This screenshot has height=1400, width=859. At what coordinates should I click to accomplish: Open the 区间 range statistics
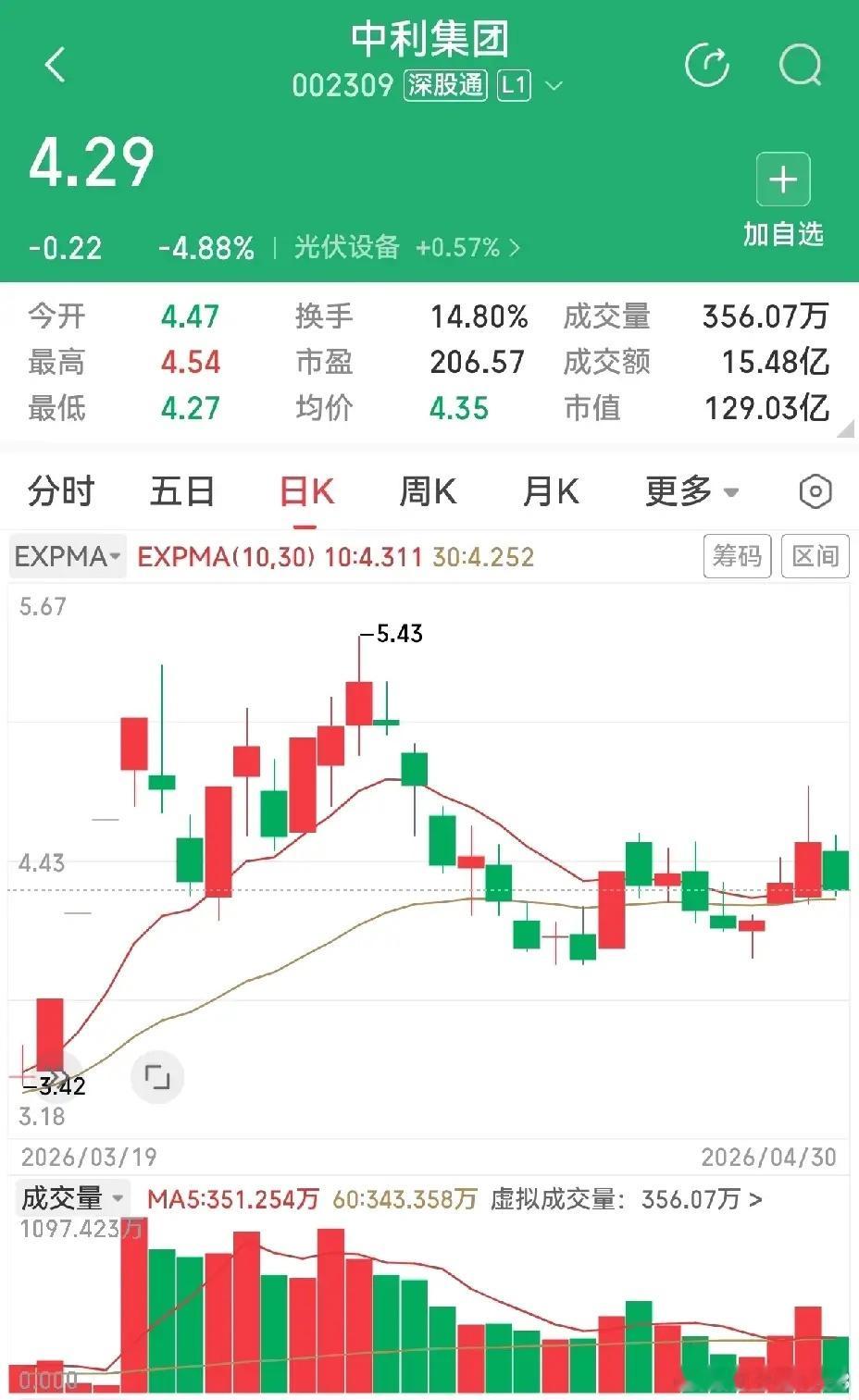point(815,556)
